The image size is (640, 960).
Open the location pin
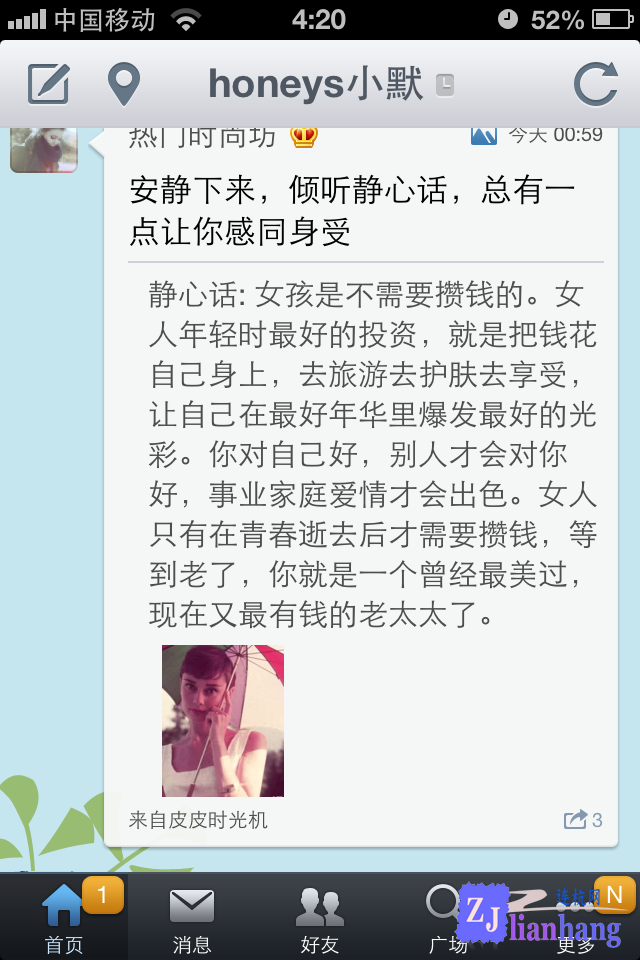124,84
